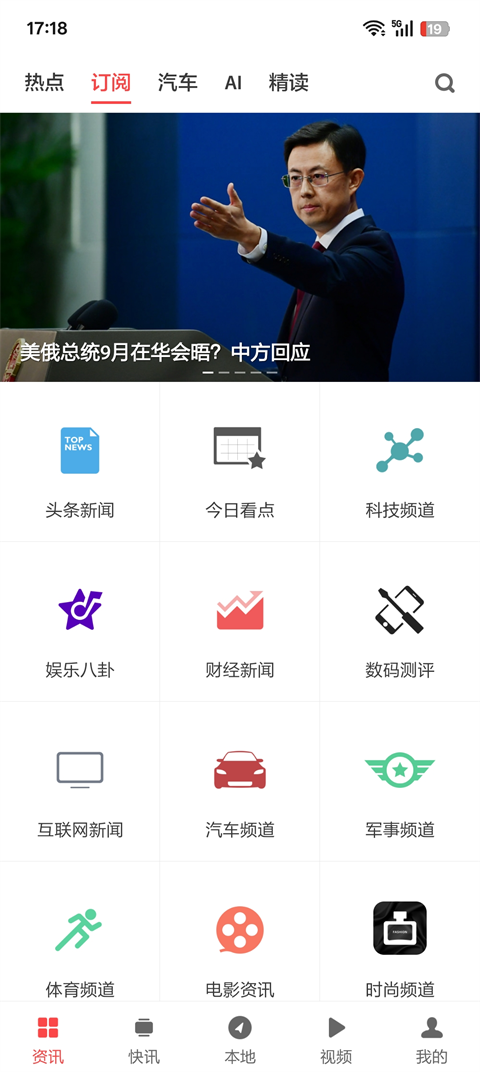Switch to the 热点 top tab
480x1072 pixels.
pos(44,83)
